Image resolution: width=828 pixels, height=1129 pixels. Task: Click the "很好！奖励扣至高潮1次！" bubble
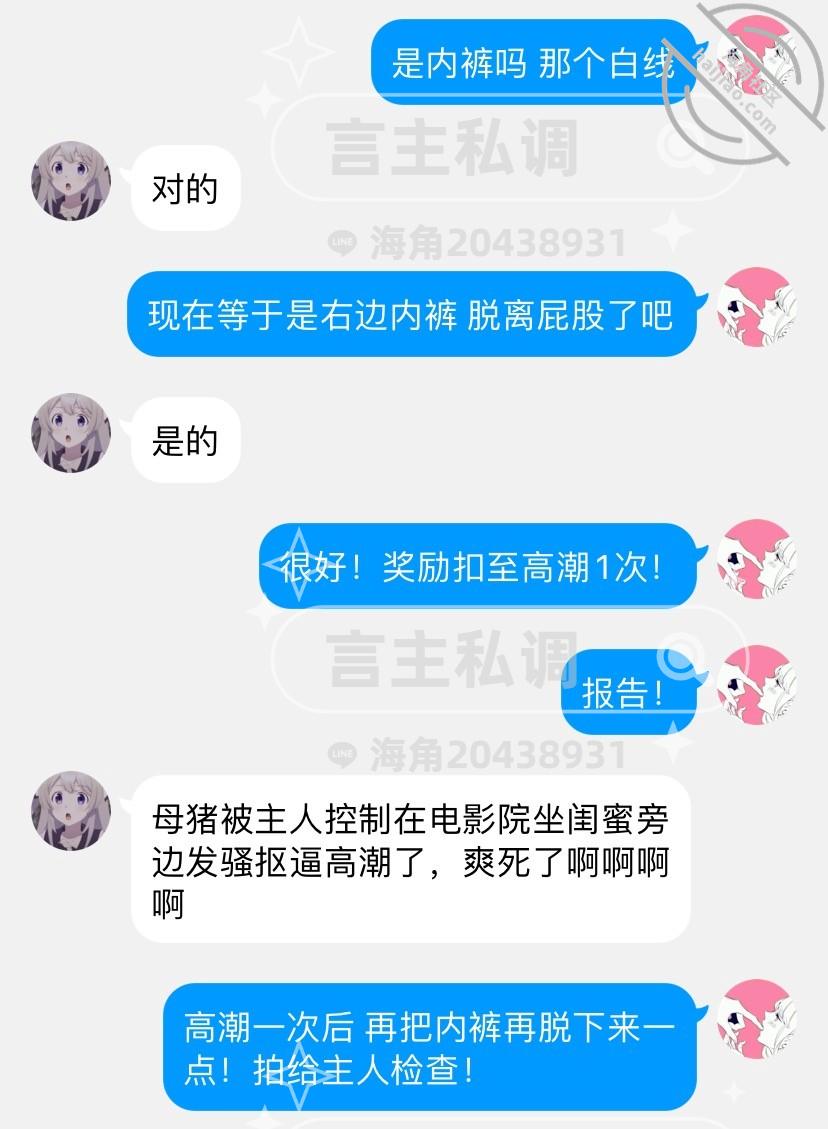click(x=475, y=566)
